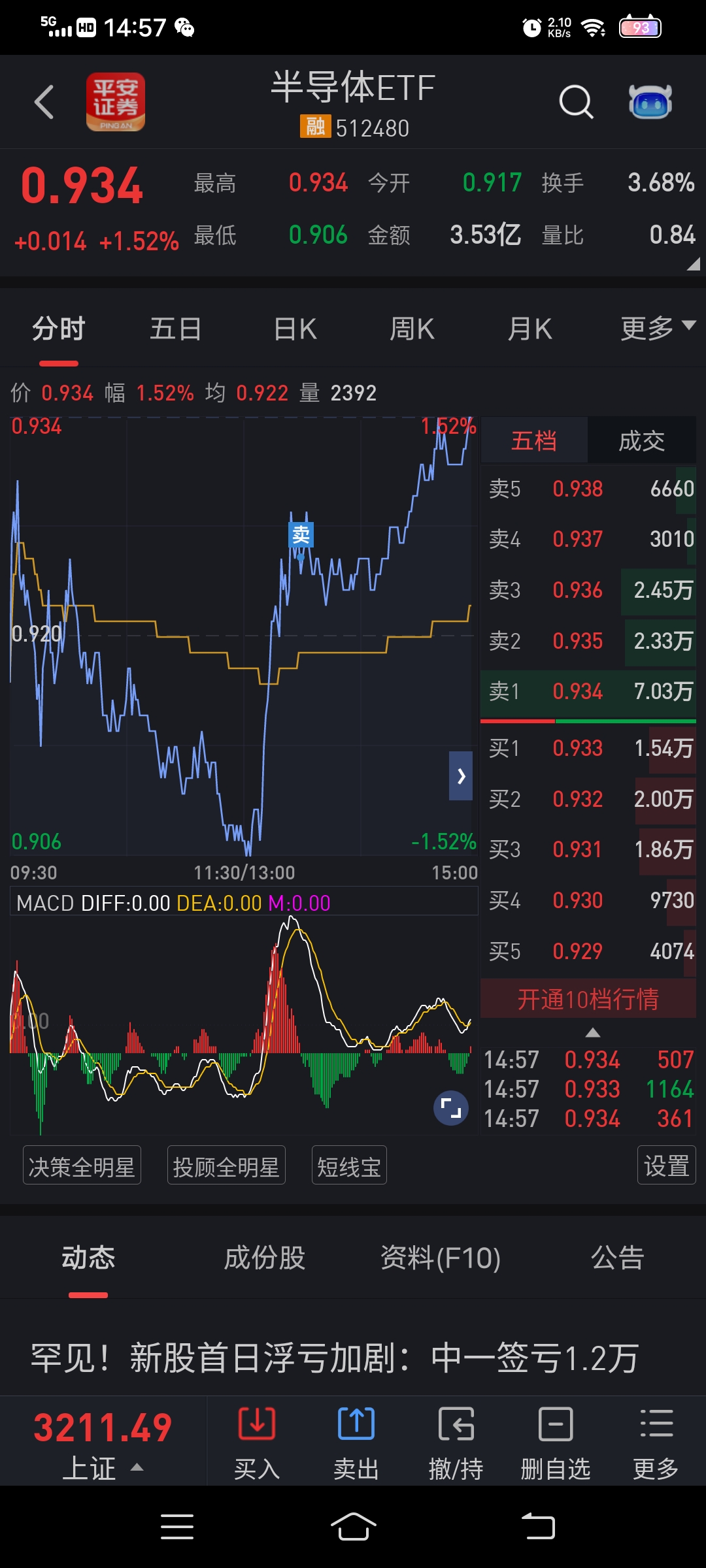Switch to the 成份股 tab
The height and width of the screenshot is (1568, 706).
point(265,1258)
